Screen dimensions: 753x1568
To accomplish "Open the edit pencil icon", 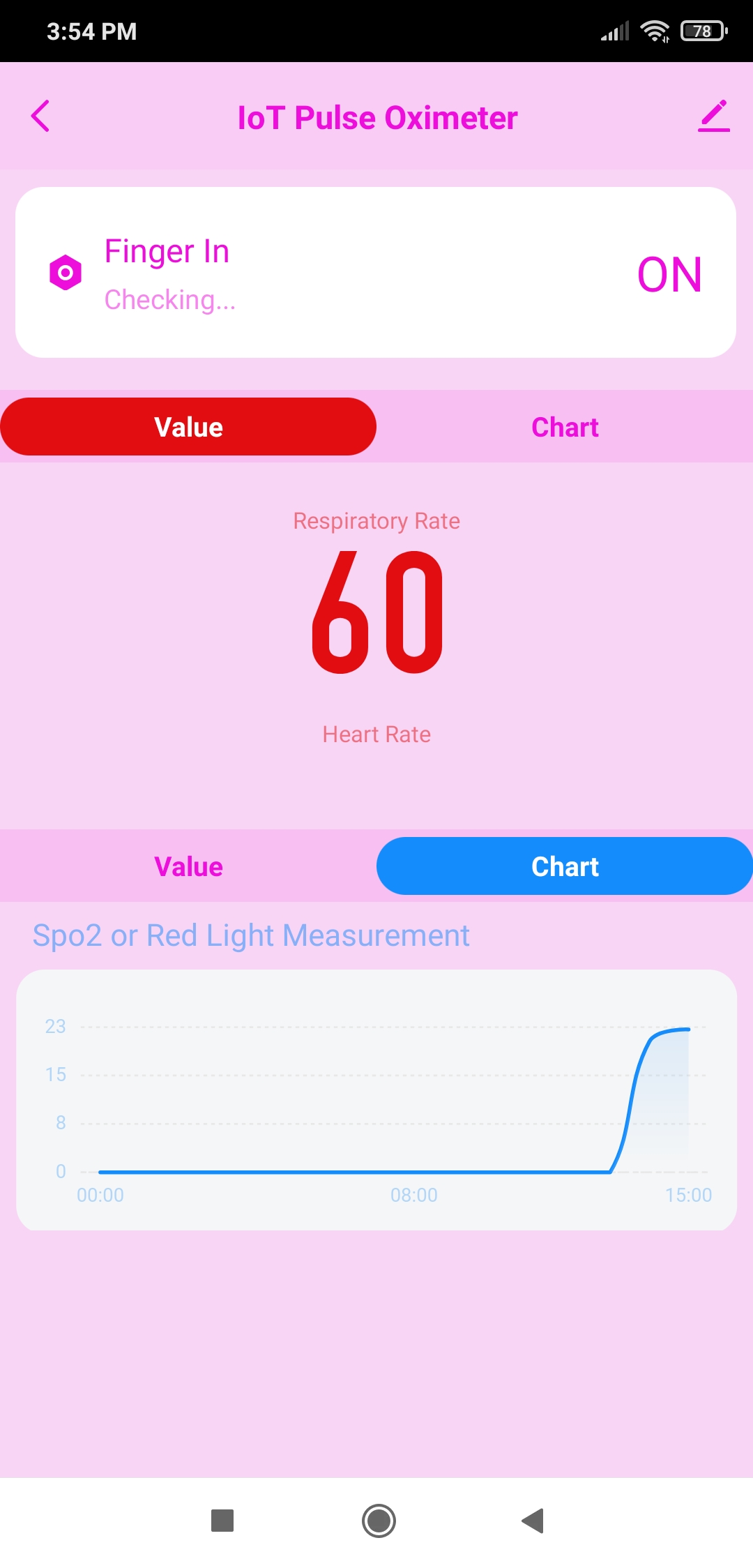I will pyautogui.click(x=713, y=116).
